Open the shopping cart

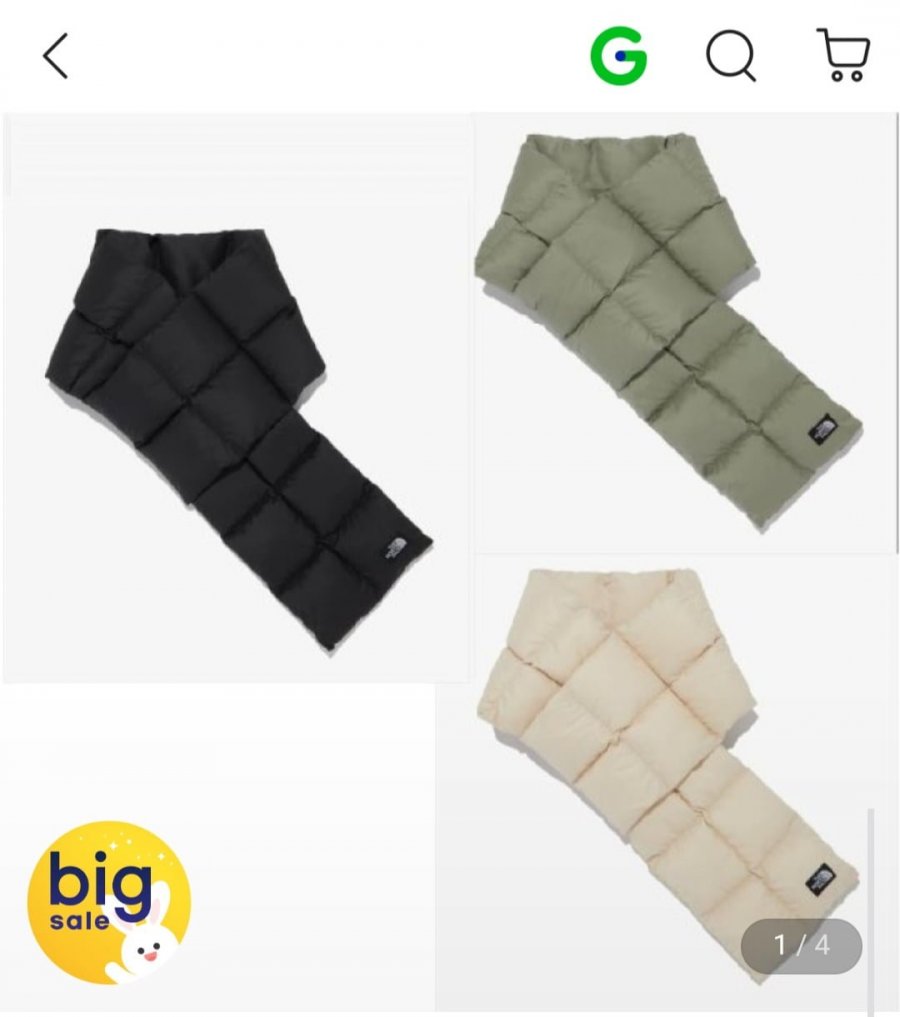click(x=843, y=55)
